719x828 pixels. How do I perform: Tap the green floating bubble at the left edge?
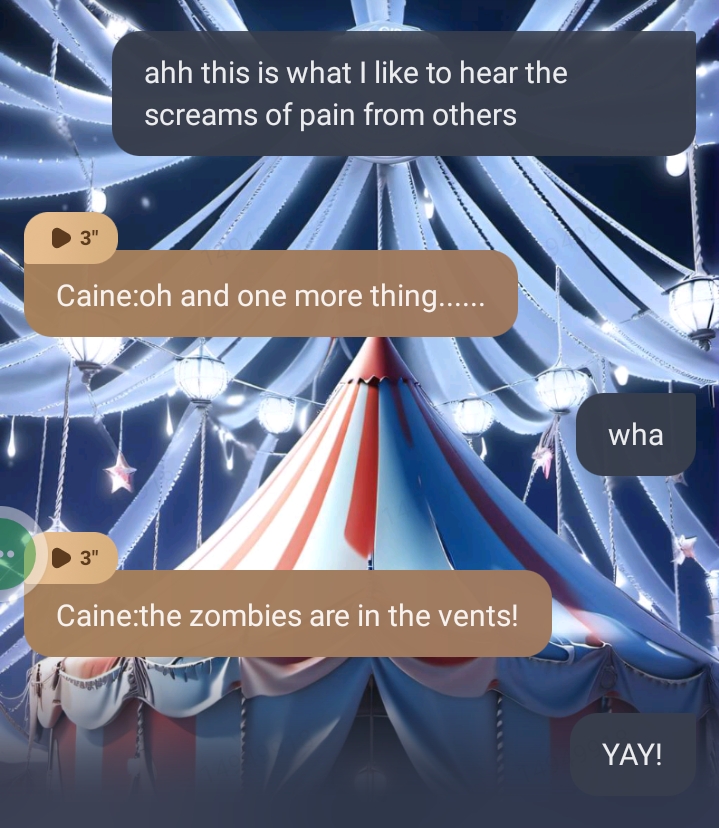[14, 553]
